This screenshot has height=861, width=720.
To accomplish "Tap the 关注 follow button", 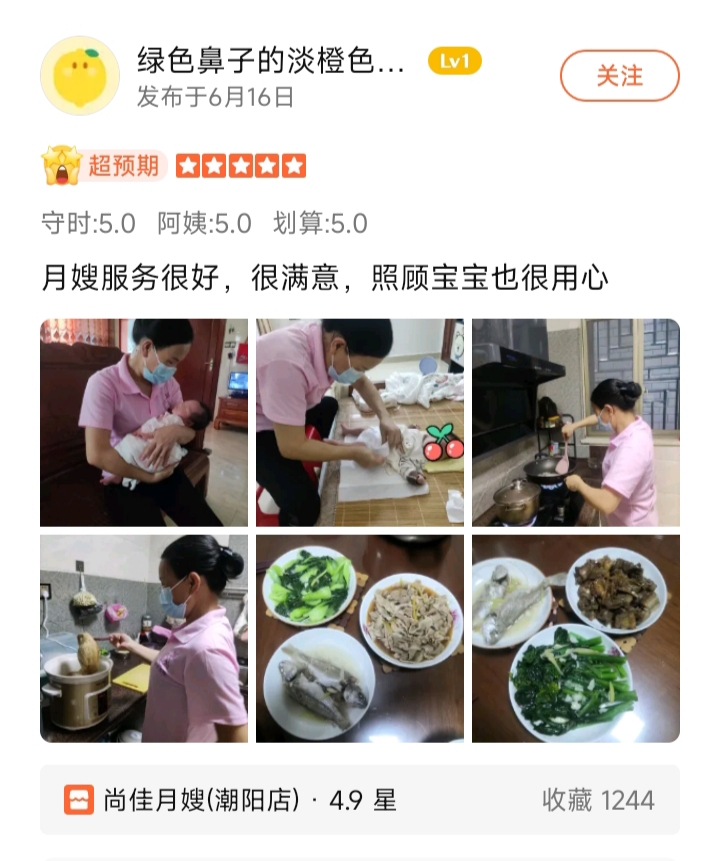I will 619,76.
